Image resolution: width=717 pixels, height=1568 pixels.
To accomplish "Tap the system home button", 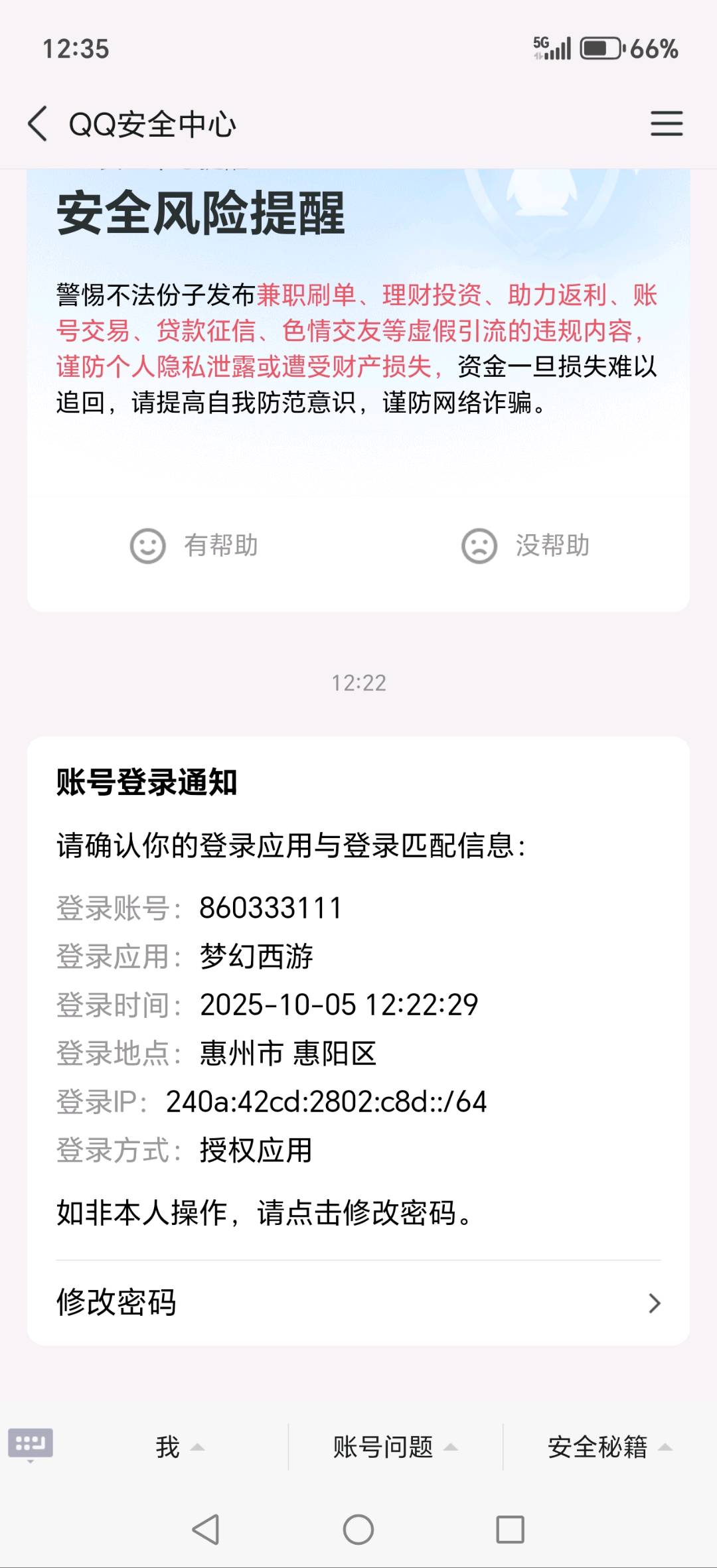I will tap(358, 1530).
